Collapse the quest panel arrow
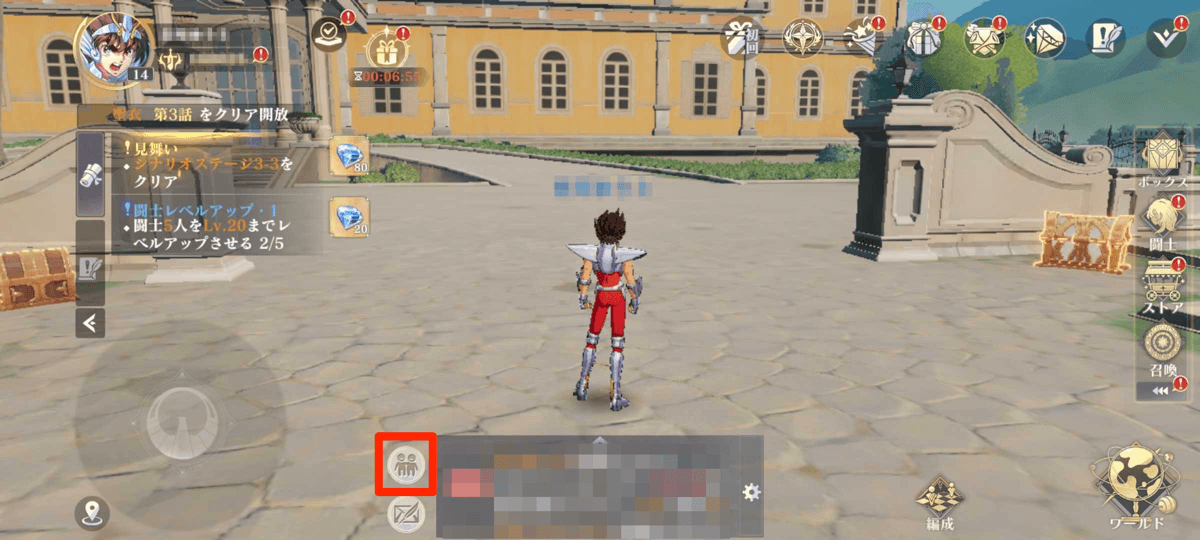Image resolution: width=1200 pixels, height=540 pixels. [x=91, y=322]
